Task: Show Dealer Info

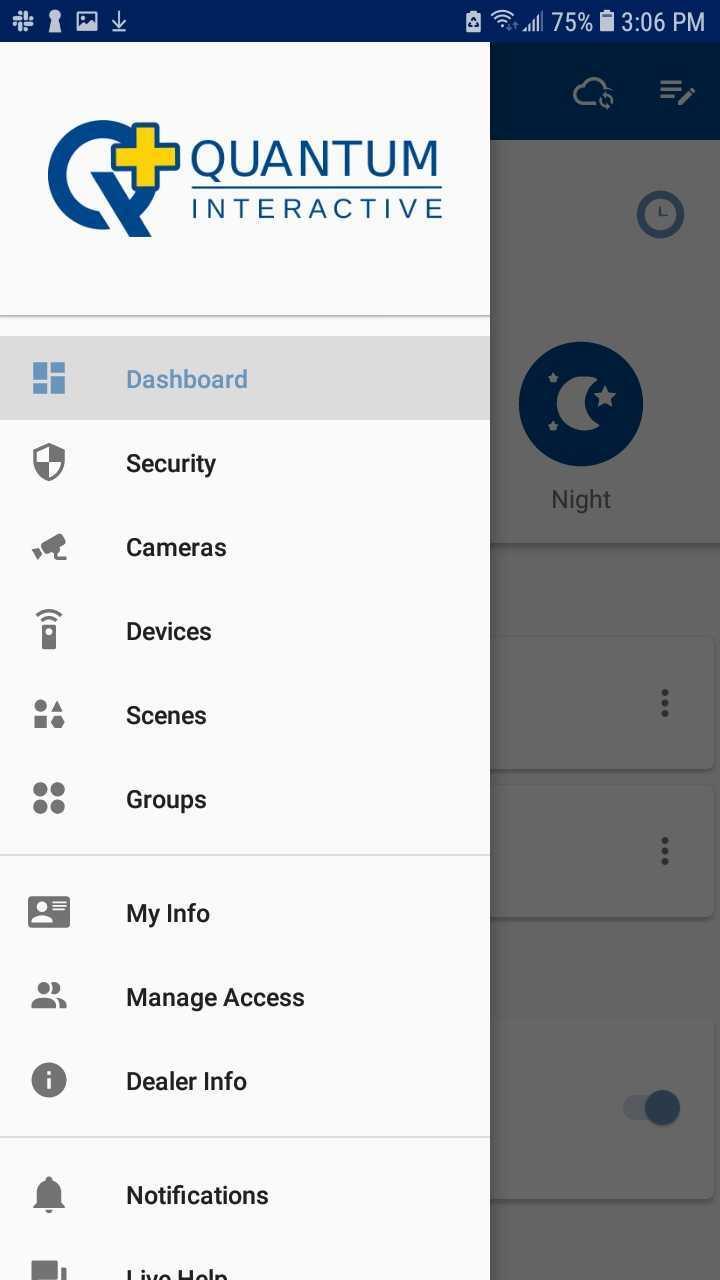Action: tap(245, 1081)
